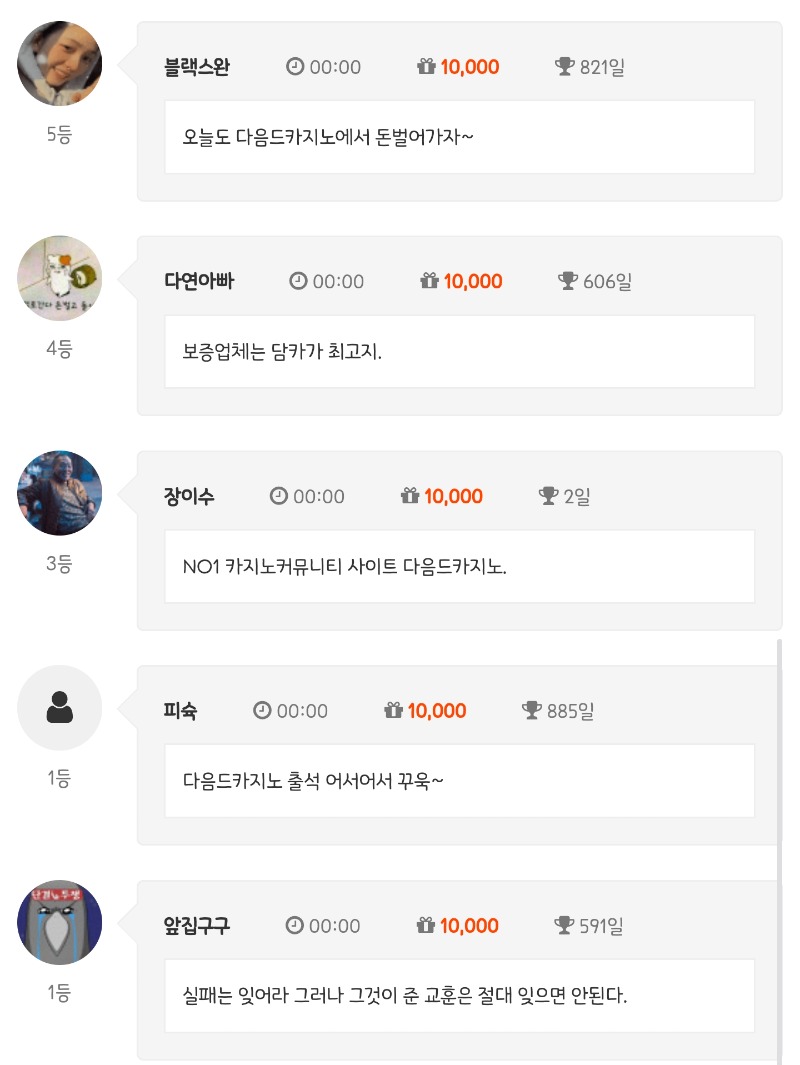Open 다연아빠's hamster profile picture
Screen dimensions: 800x1065
(60, 279)
